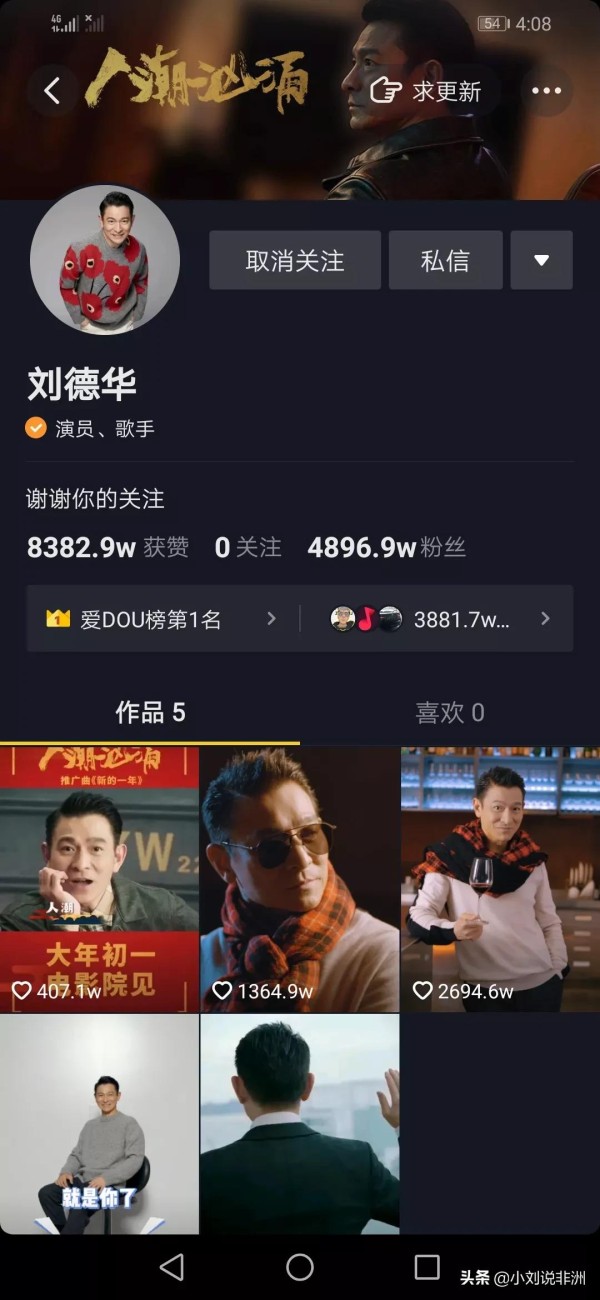Send a 私信 private message
This screenshot has width=600, height=1300.
pos(445,261)
